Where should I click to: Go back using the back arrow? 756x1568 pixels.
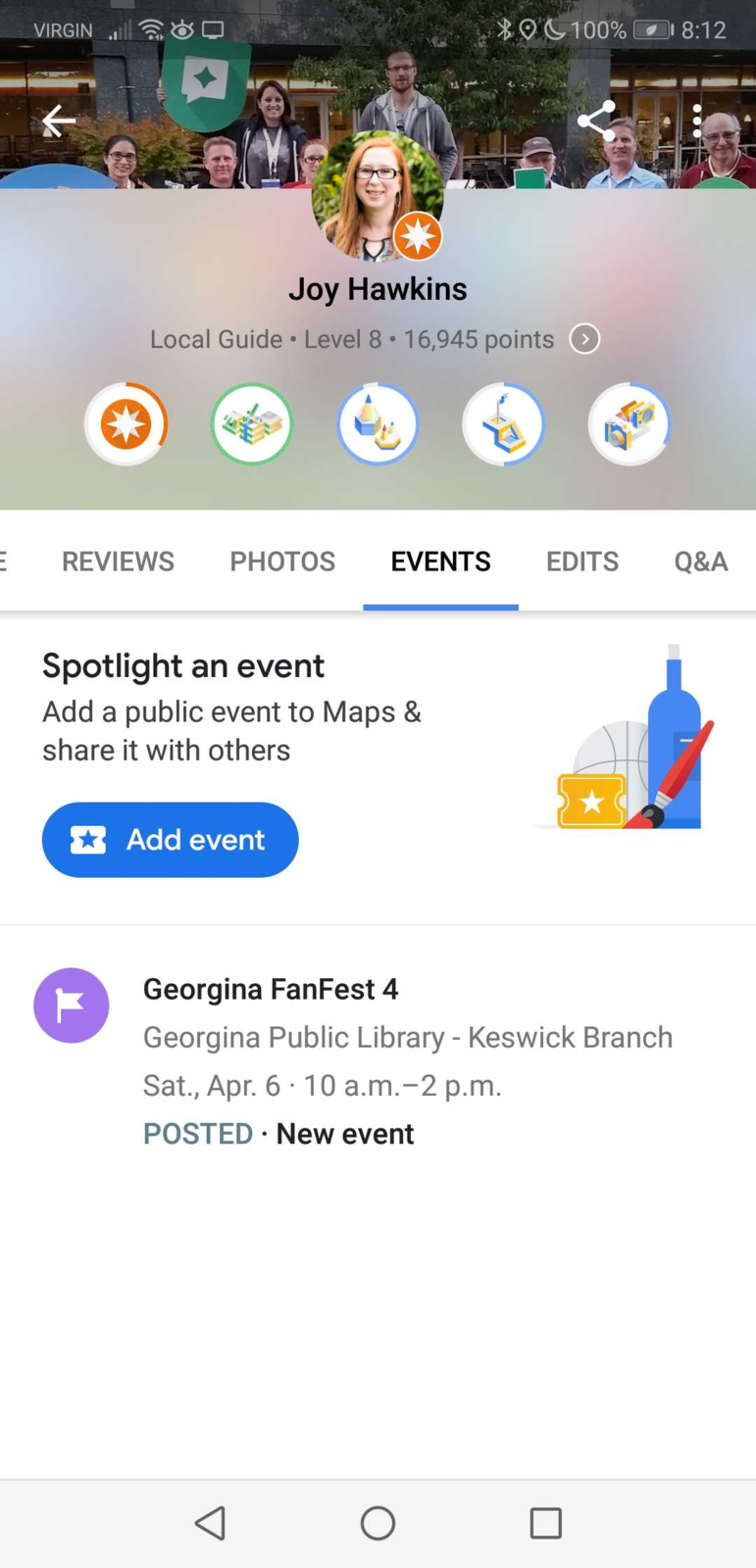pyautogui.click(x=59, y=121)
